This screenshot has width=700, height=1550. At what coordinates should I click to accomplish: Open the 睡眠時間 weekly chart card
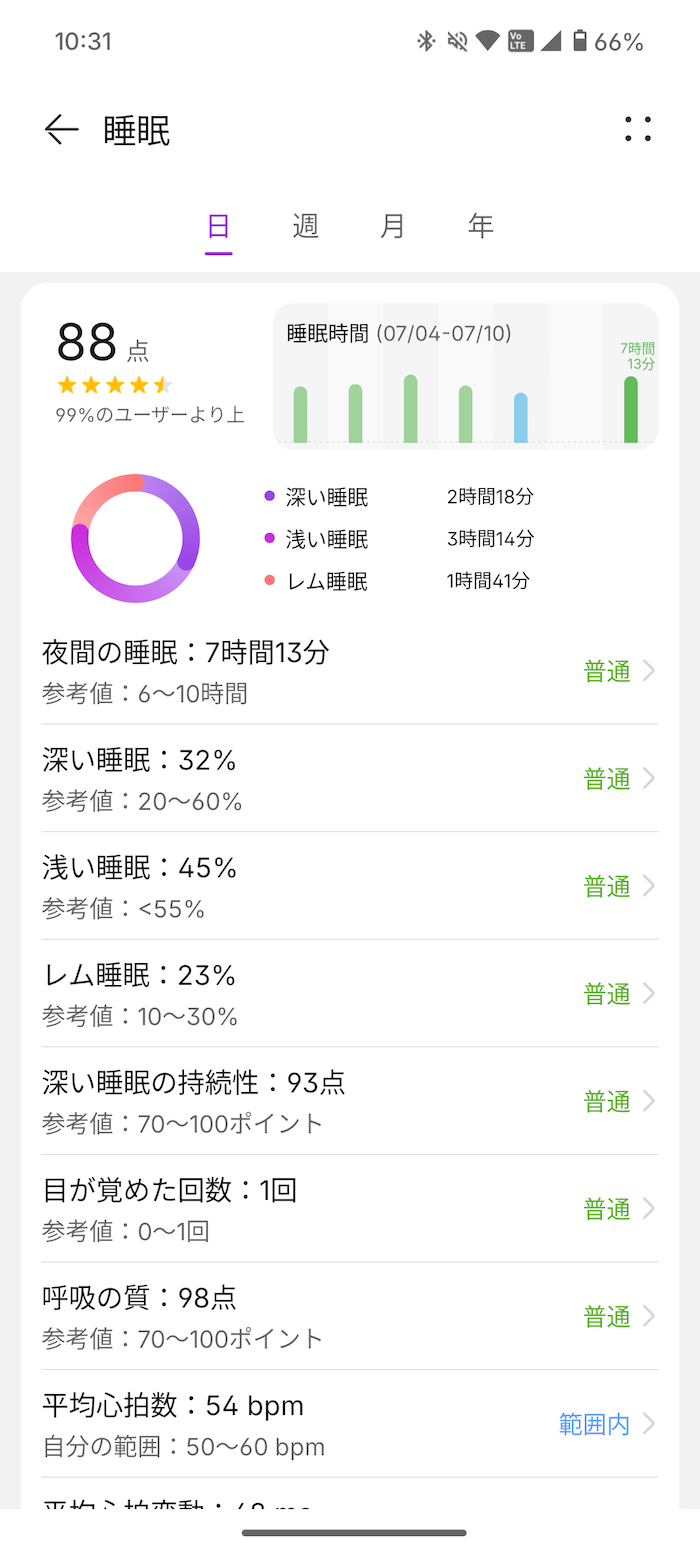466,376
